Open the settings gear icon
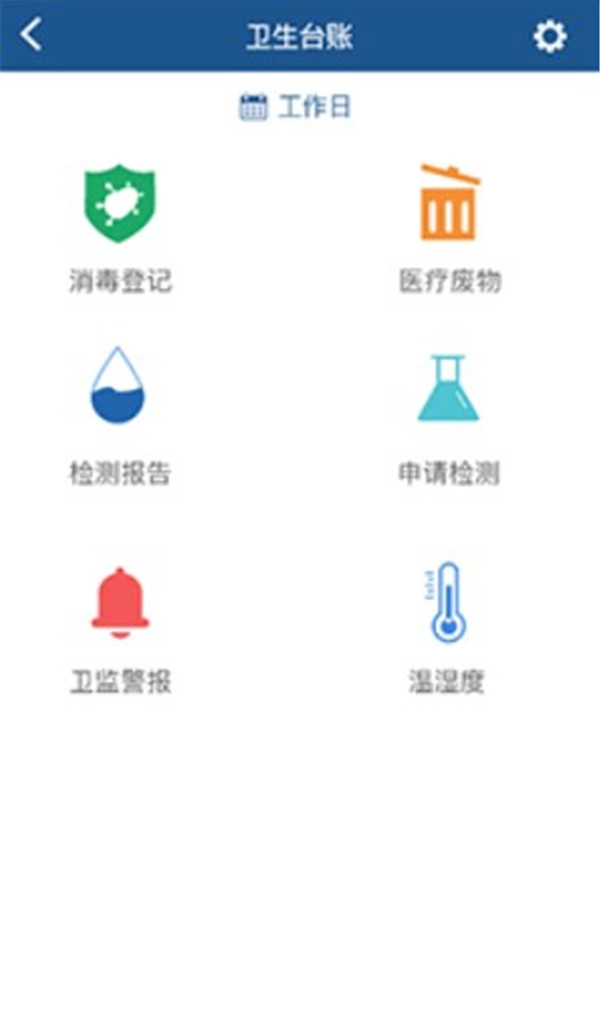600x1016 pixels. (x=549, y=37)
